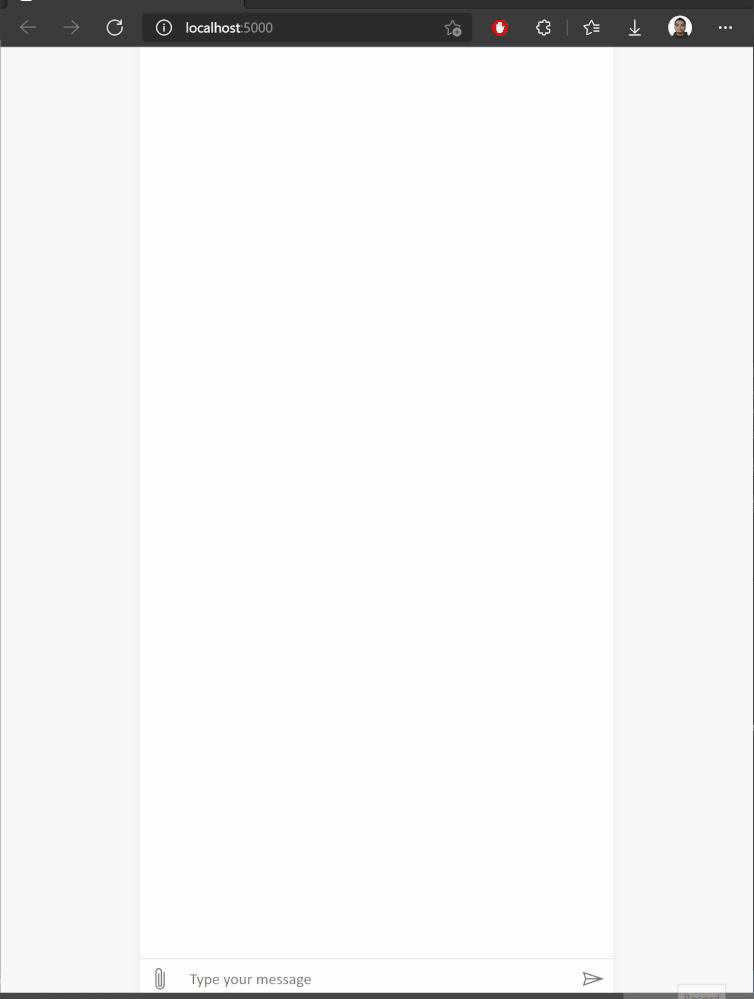The width and height of the screenshot is (754, 999).
Task: Tap the paperclip attach file icon
Action: click(x=159, y=979)
